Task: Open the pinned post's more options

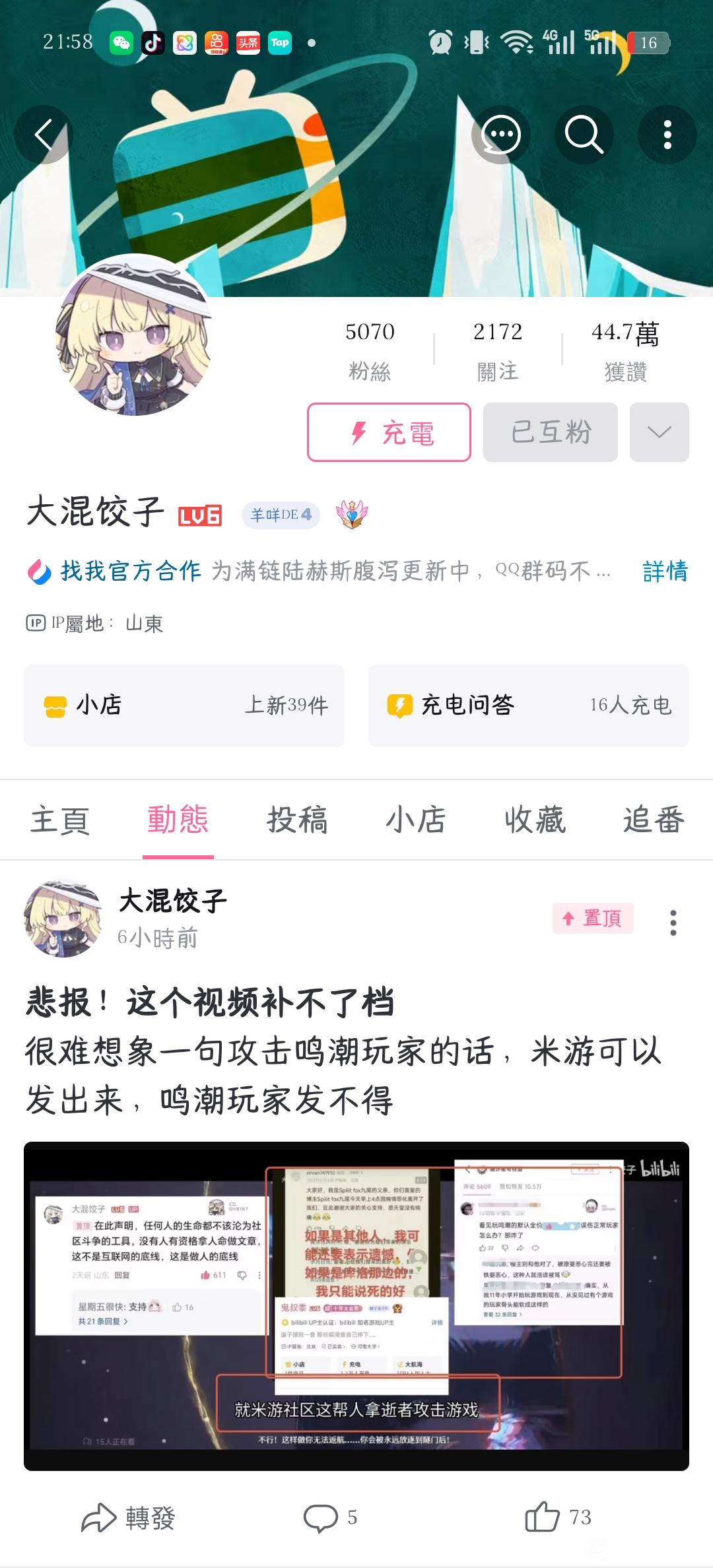Action: coord(673,922)
